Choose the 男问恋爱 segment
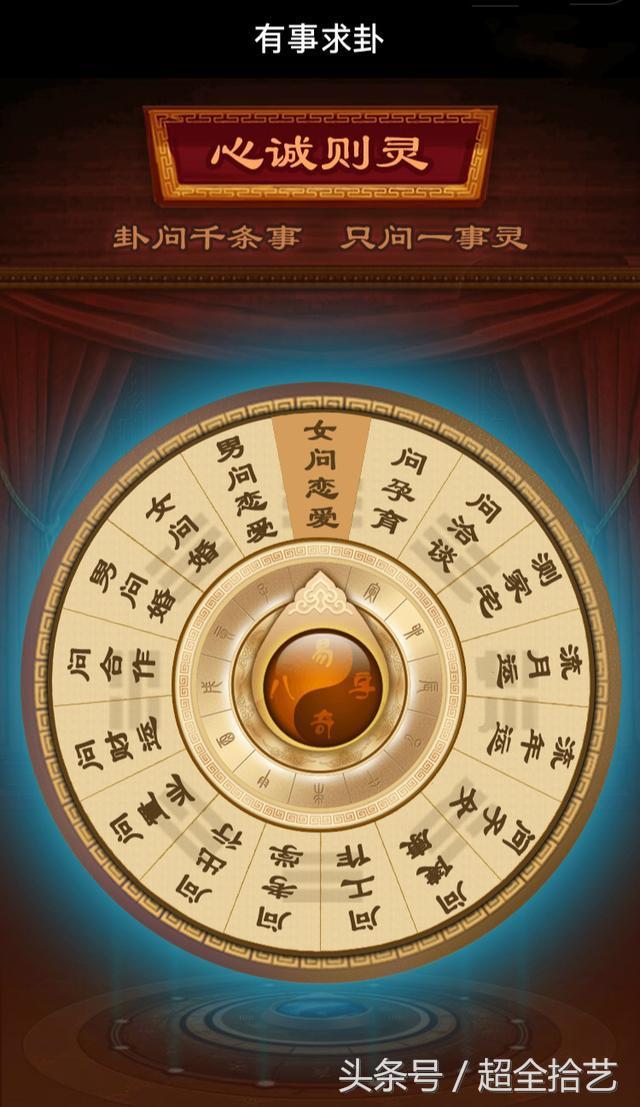 pyautogui.click(x=247, y=490)
